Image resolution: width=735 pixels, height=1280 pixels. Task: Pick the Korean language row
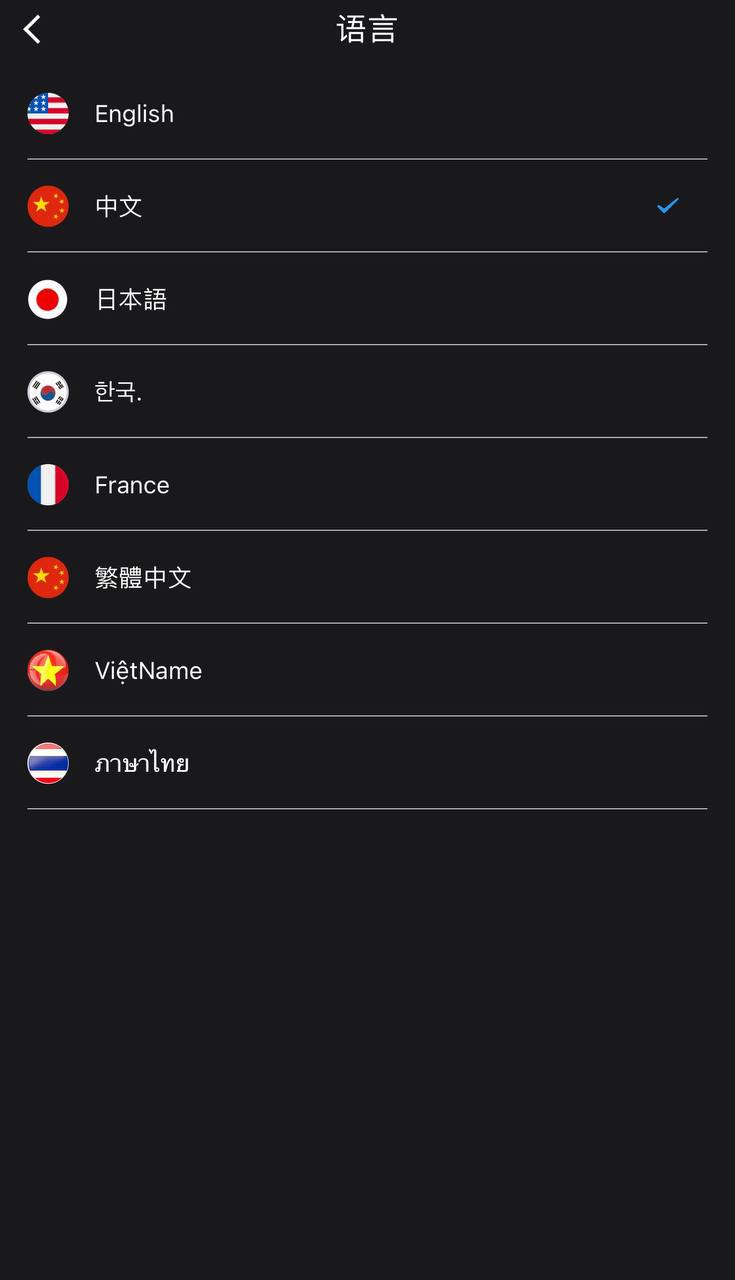[118, 392]
